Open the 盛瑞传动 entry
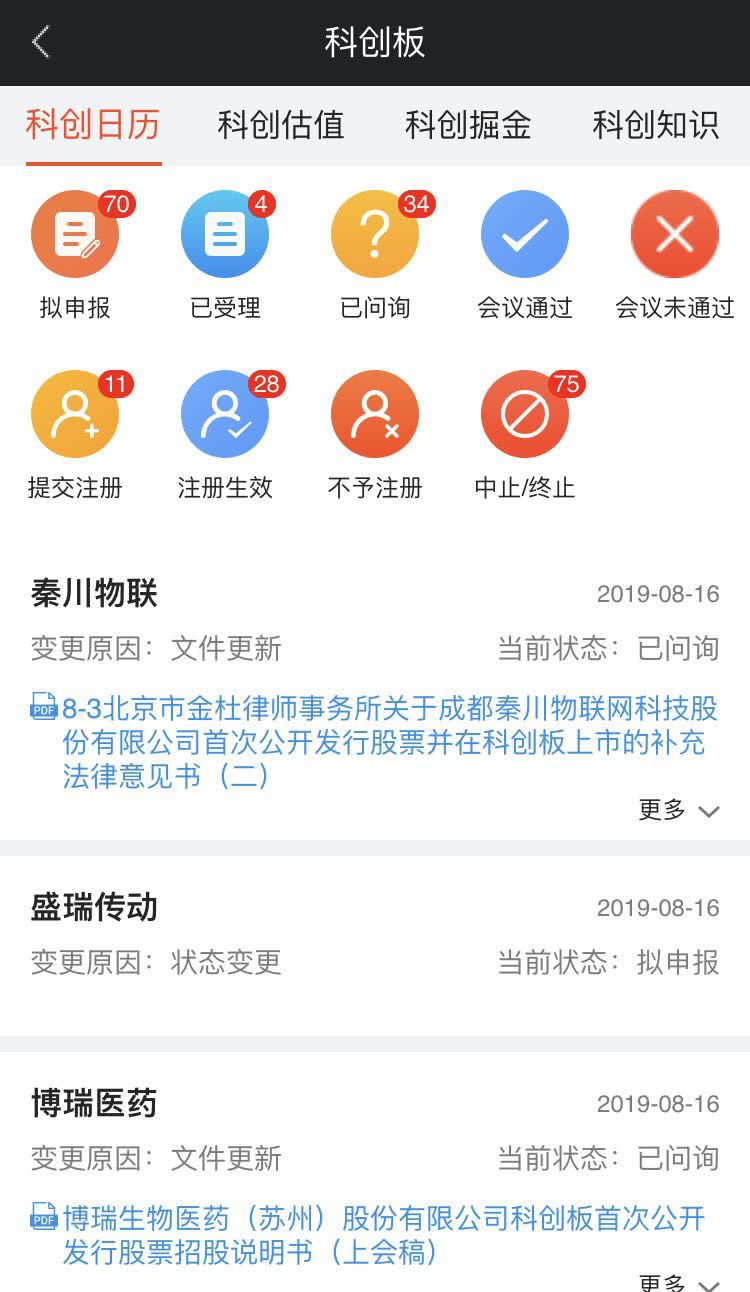Screen dimensions: 750x1292 pos(375,934)
